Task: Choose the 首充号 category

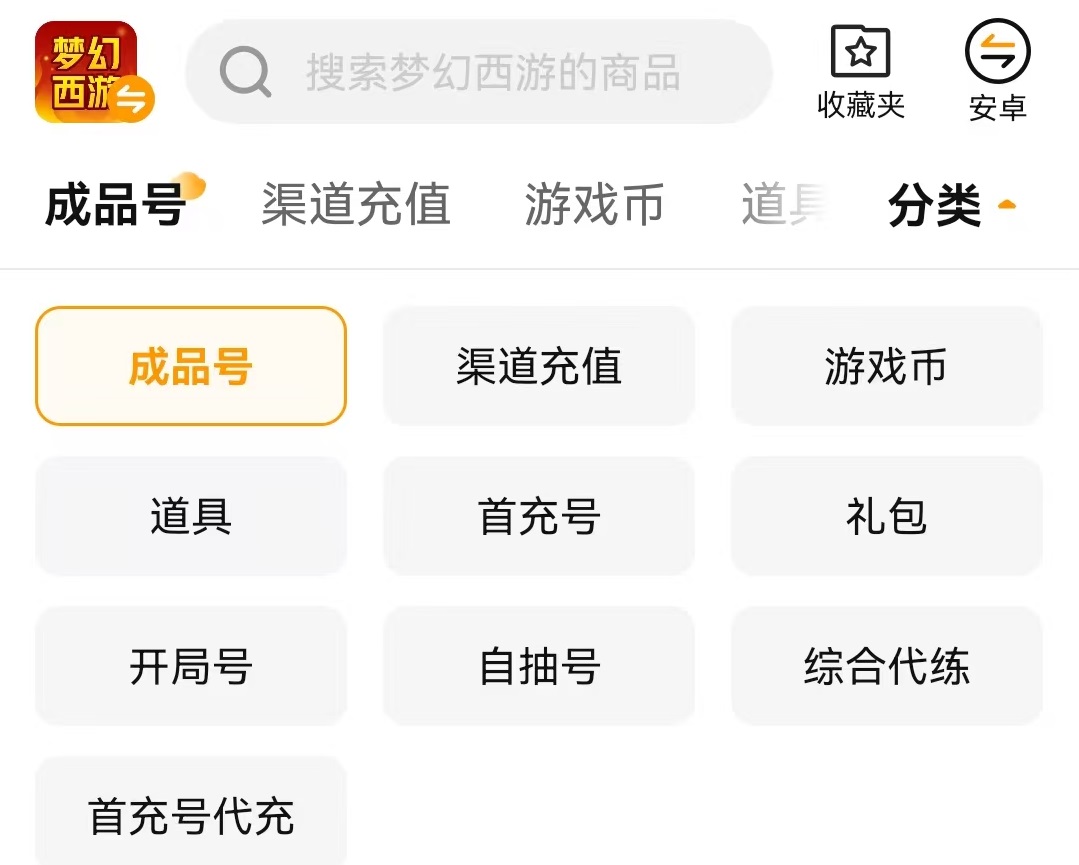Action: [x=538, y=516]
